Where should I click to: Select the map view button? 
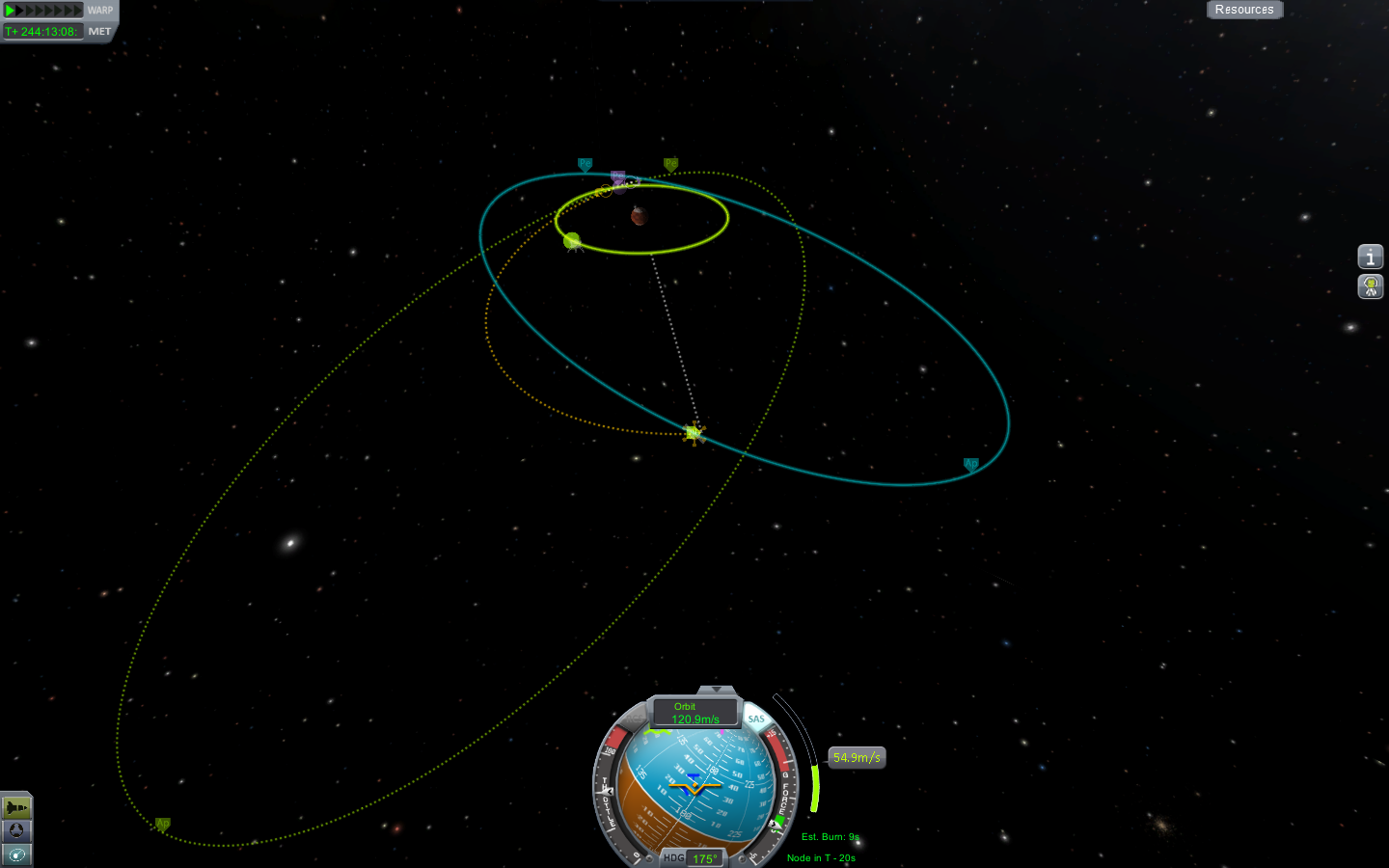point(16,854)
